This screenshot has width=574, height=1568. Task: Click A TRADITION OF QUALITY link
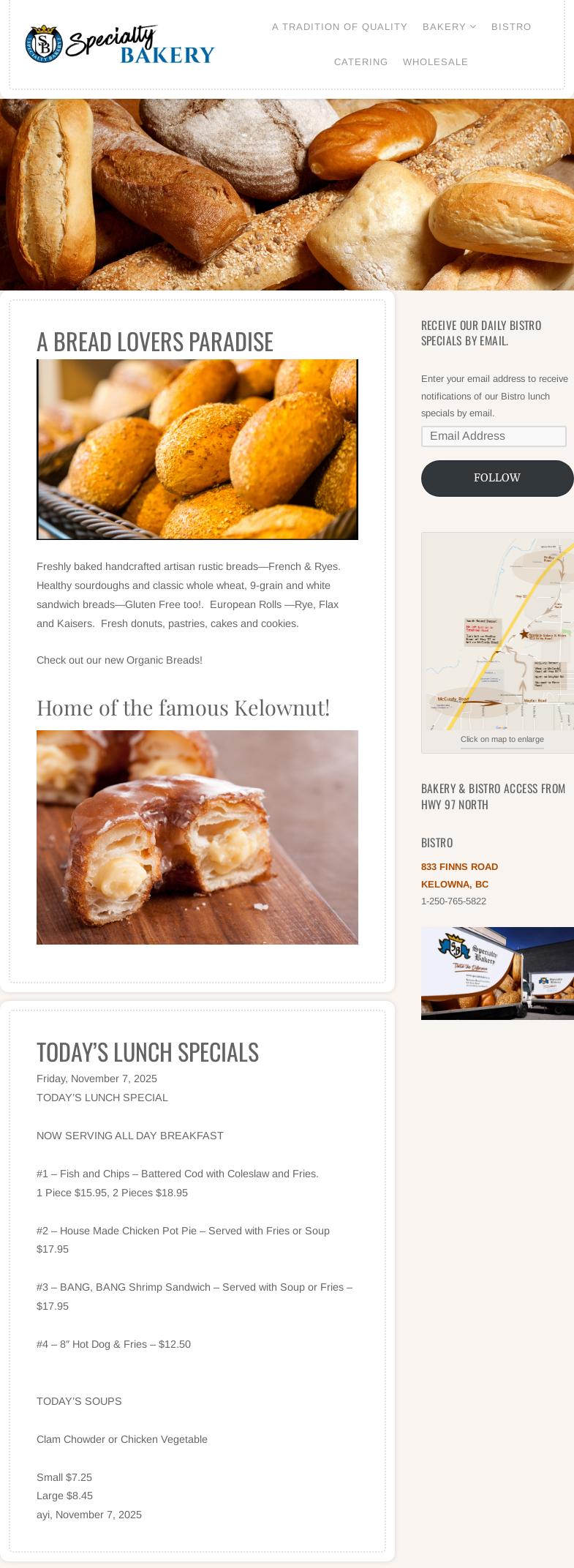point(339,27)
